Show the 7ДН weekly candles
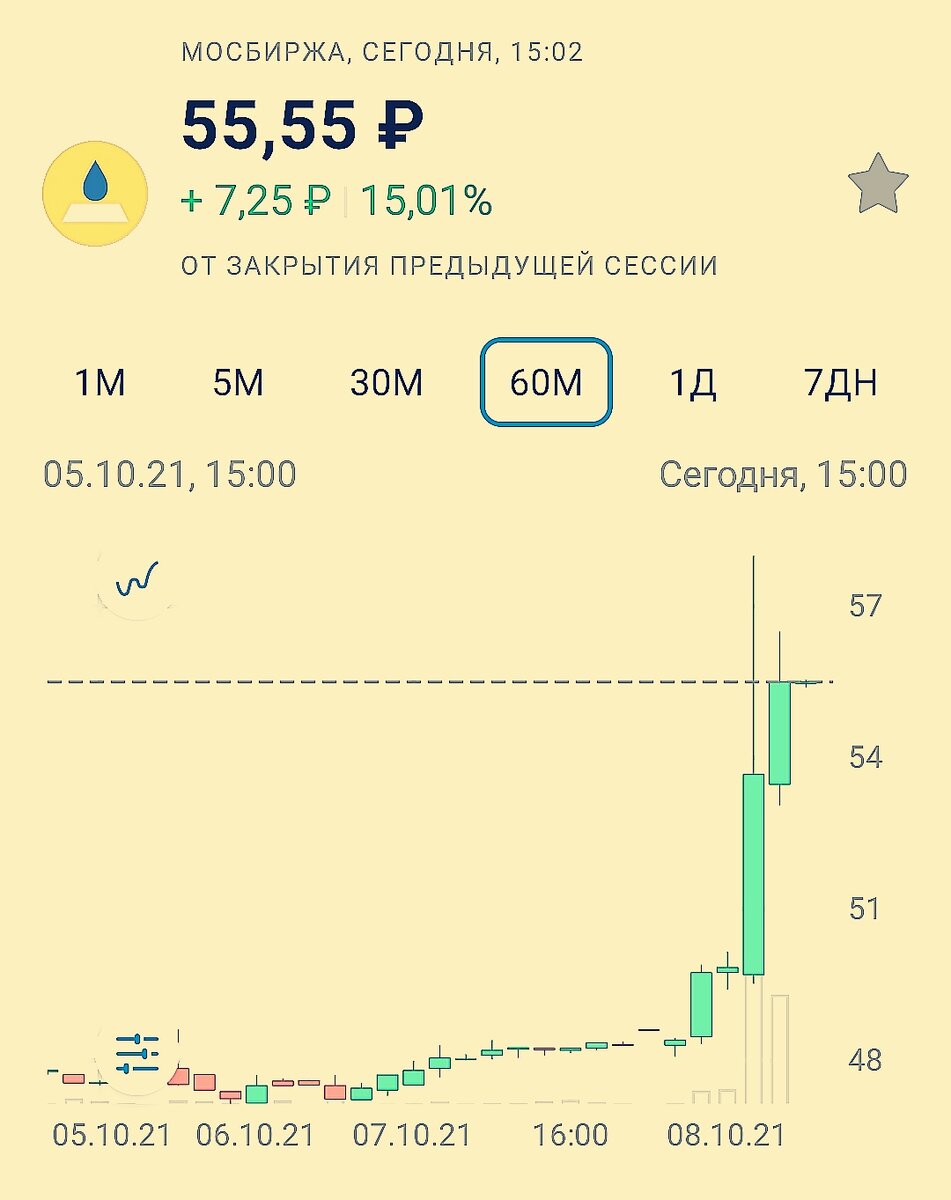The width and height of the screenshot is (951, 1200). coord(841,383)
